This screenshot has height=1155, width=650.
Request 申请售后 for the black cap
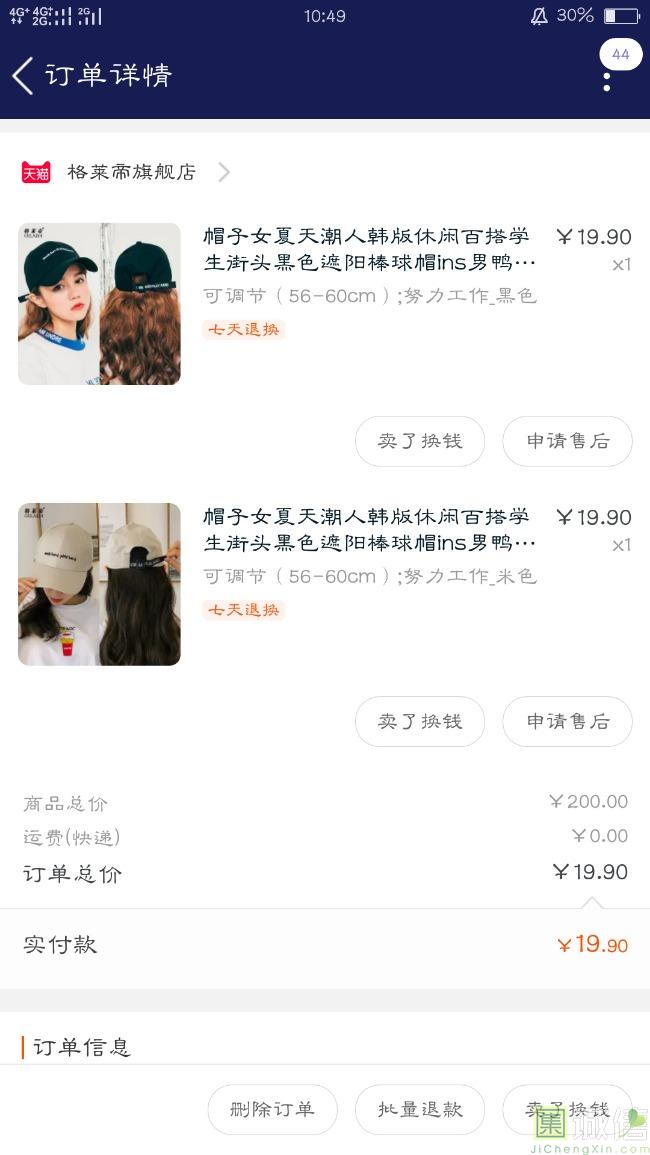tap(567, 441)
